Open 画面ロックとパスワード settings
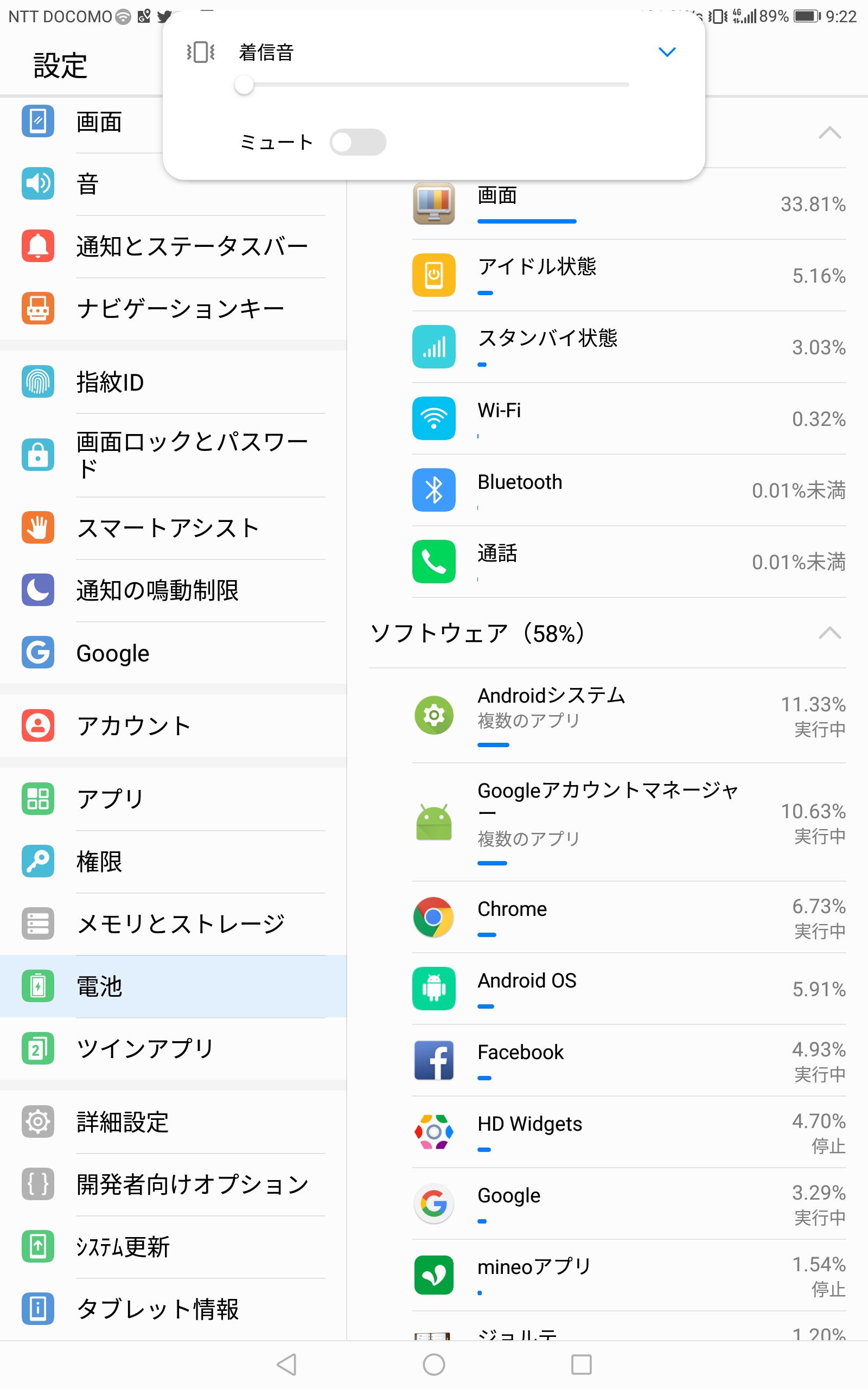The width and height of the screenshot is (868, 1389). [x=174, y=455]
